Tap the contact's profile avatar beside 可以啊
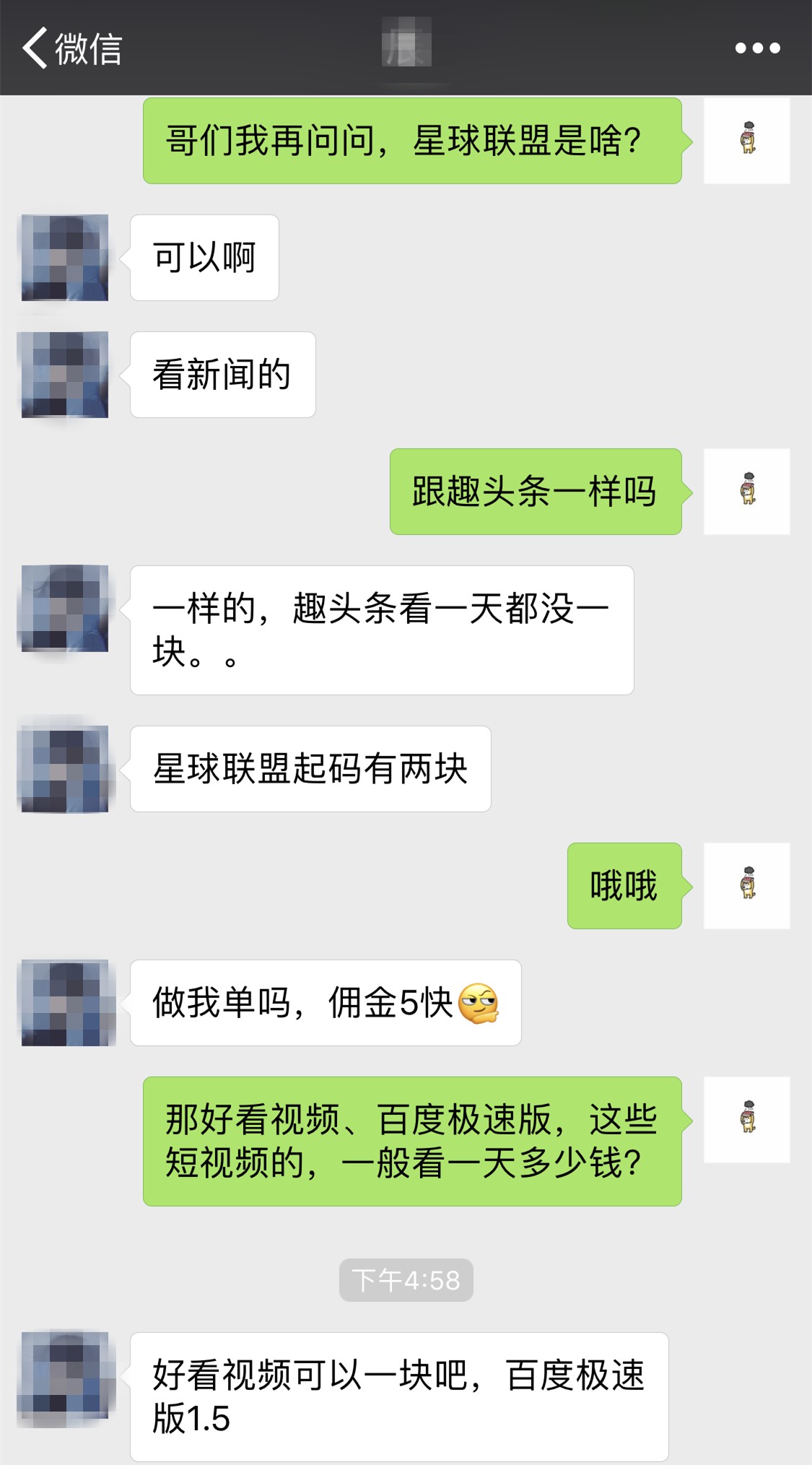 coord(64,256)
